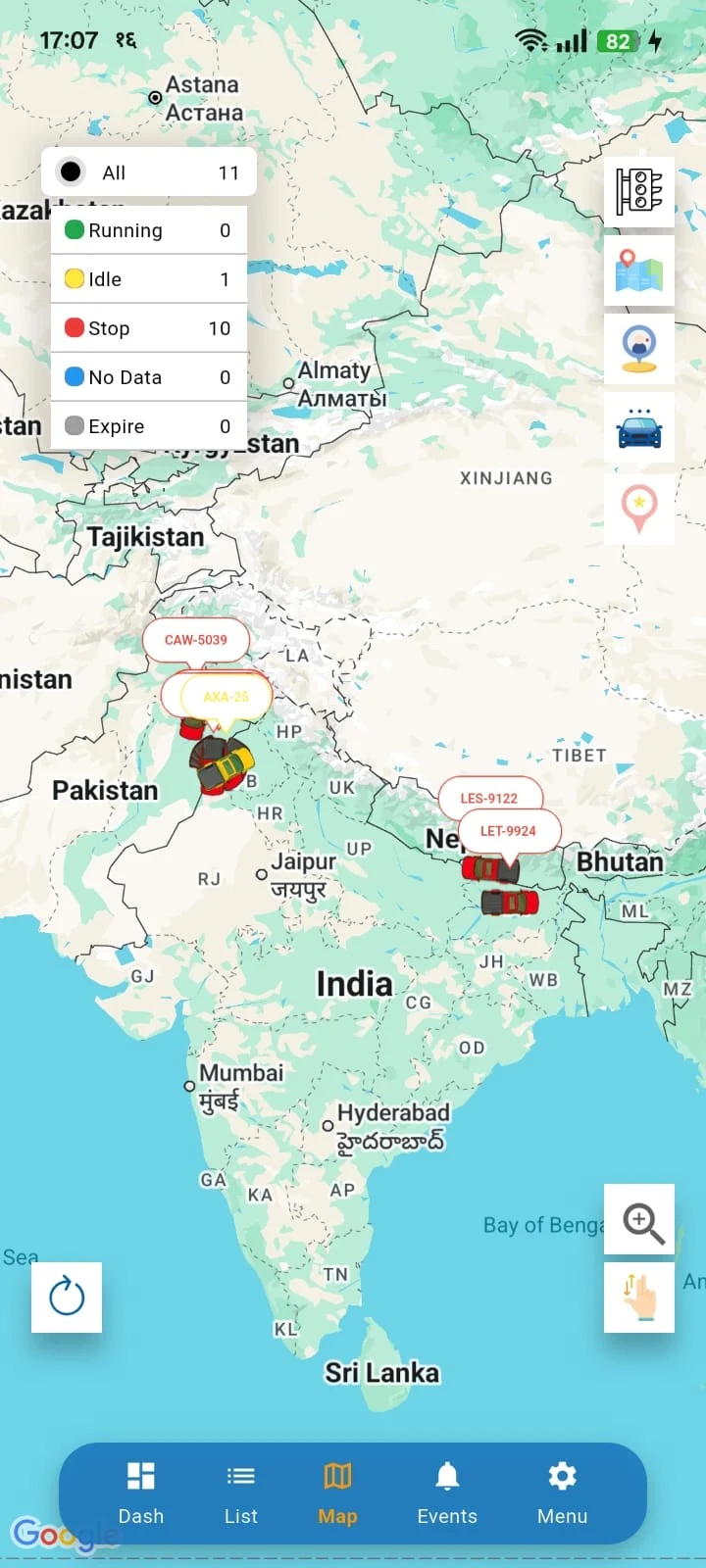The height and width of the screenshot is (1568, 706).
Task: Open the Menu tab
Action: (x=562, y=1494)
